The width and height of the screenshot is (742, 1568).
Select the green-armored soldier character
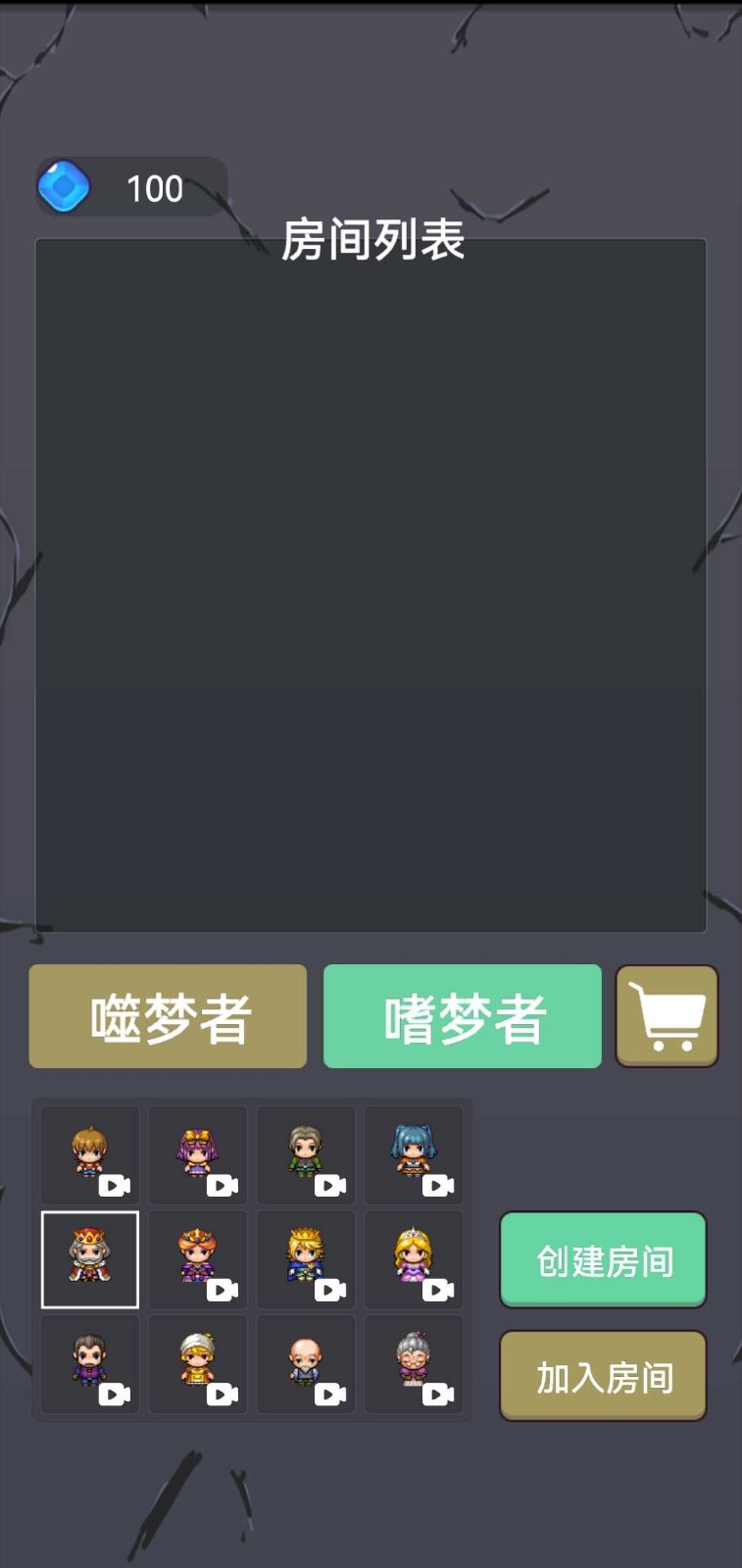click(x=306, y=1155)
